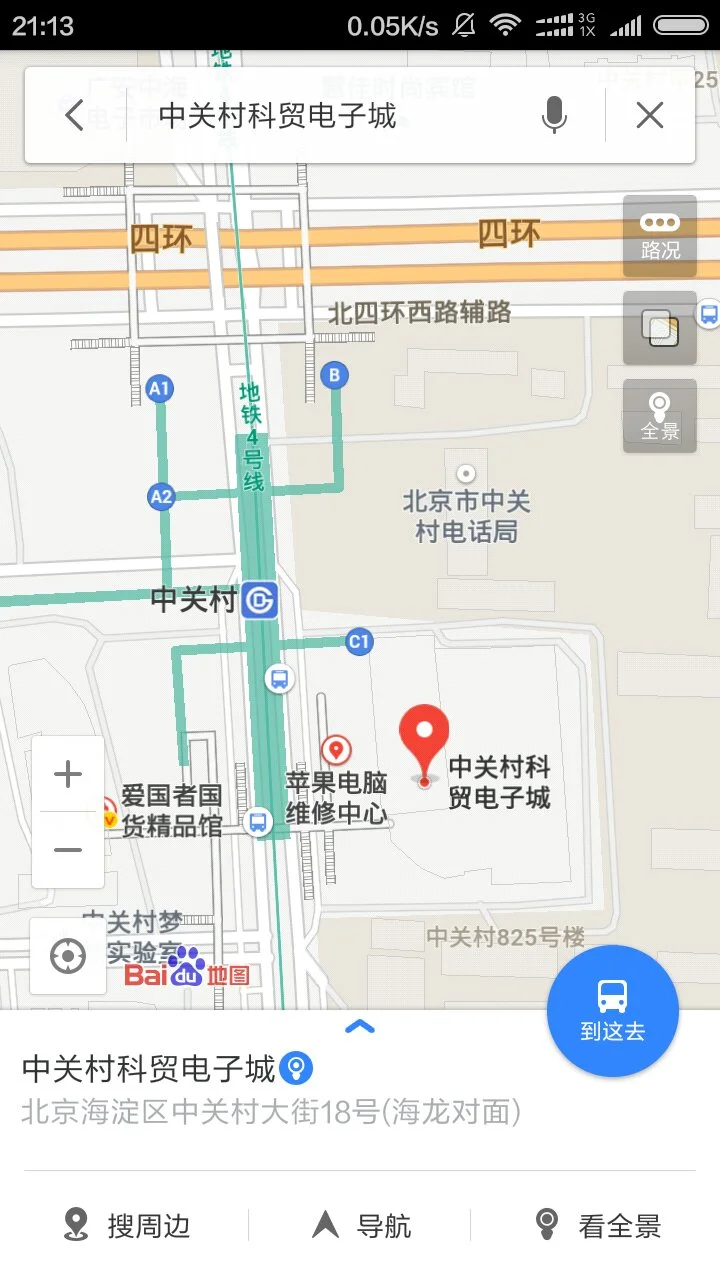Image resolution: width=720 pixels, height=1280 pixels.
Task: Select subway exit marker C1
Action: coord(358,641)
